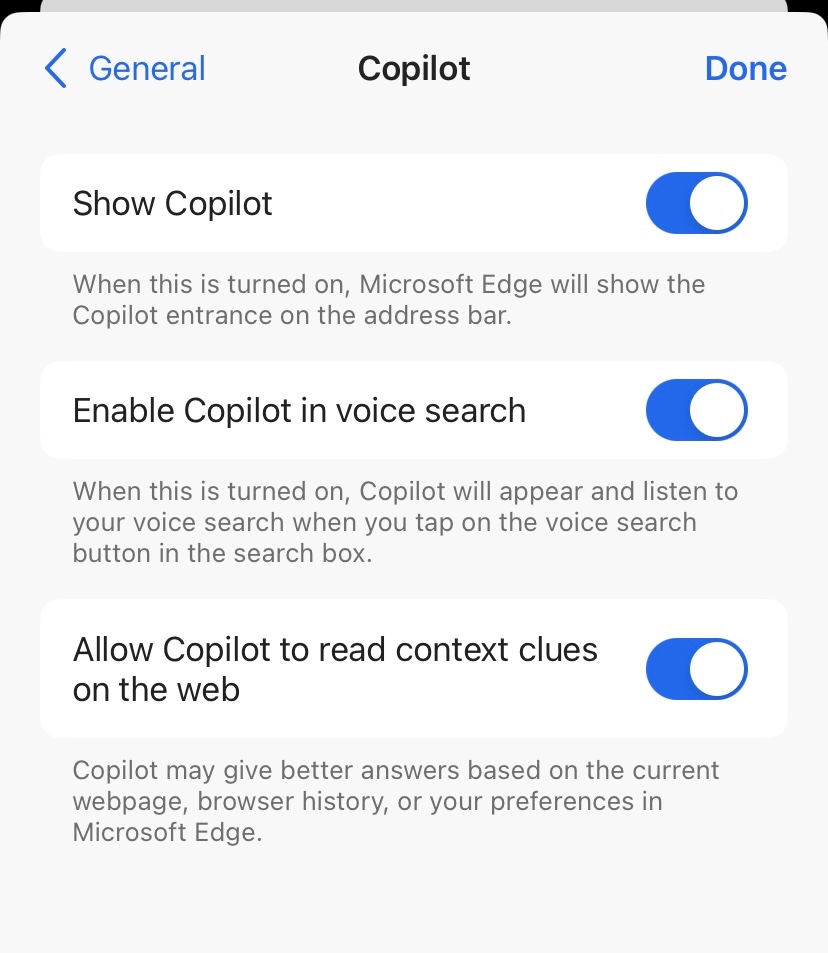
Task: Go back to General settings
Action: click(126, 69)
